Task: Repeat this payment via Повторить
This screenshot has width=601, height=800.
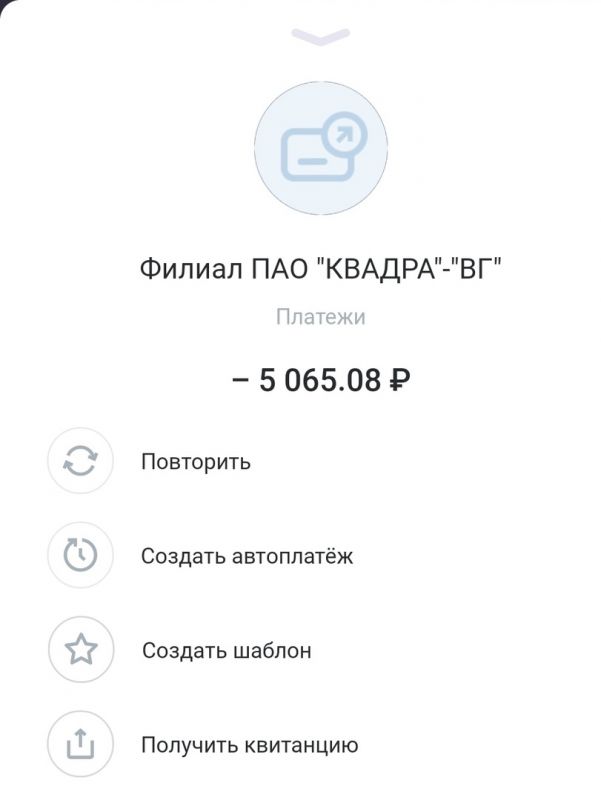Action: point(195,462)
